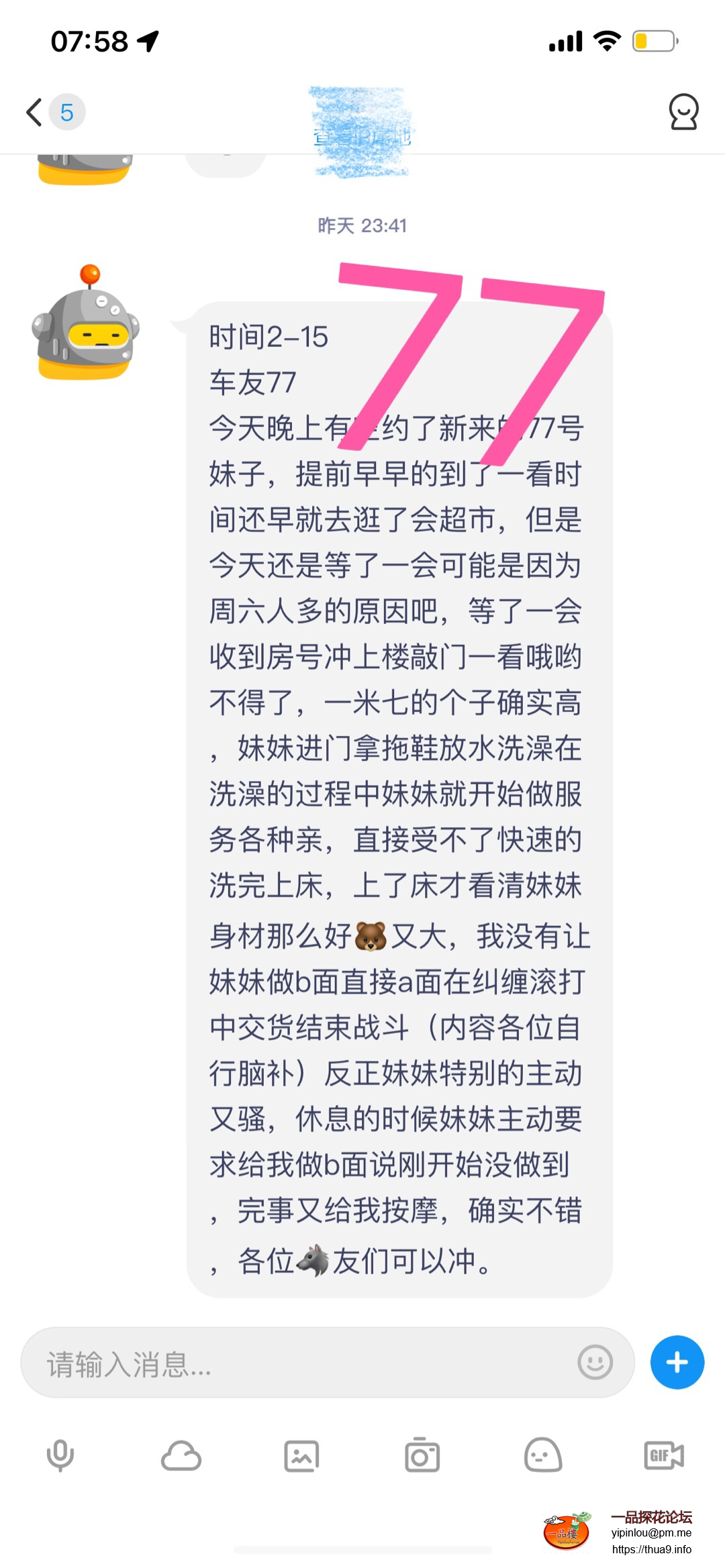Open the contact profile icon top right
This screenshot has width=725, height=1568.
tap(683, 113)
